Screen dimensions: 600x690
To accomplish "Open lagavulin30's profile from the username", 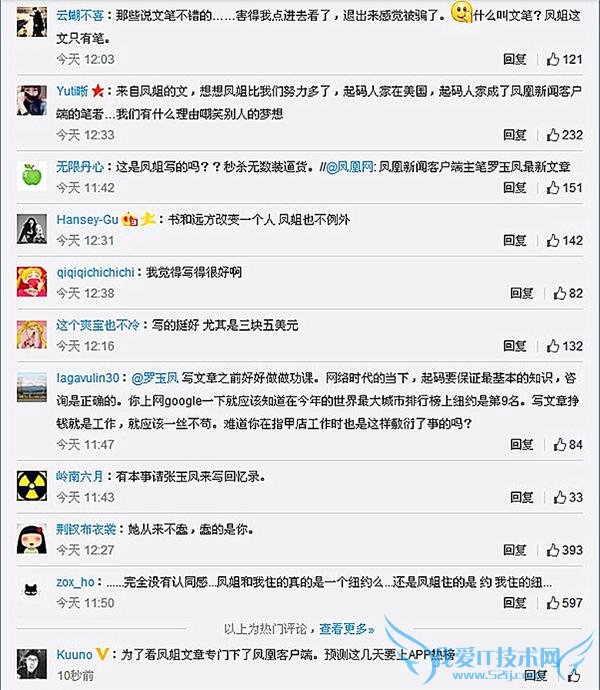I will (88, 377).
